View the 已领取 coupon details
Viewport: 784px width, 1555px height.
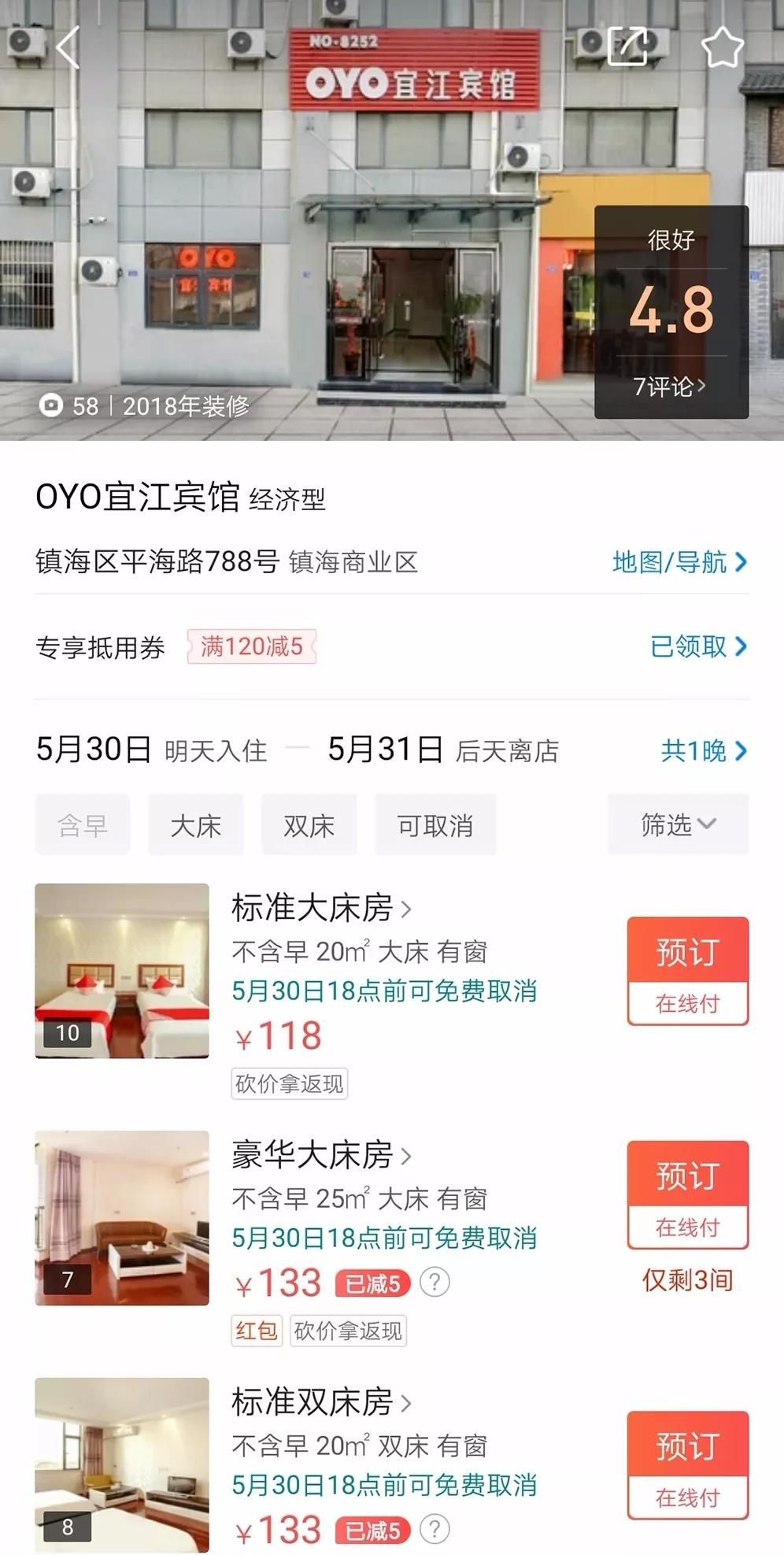pyautogui.click(x=697, y=646)
